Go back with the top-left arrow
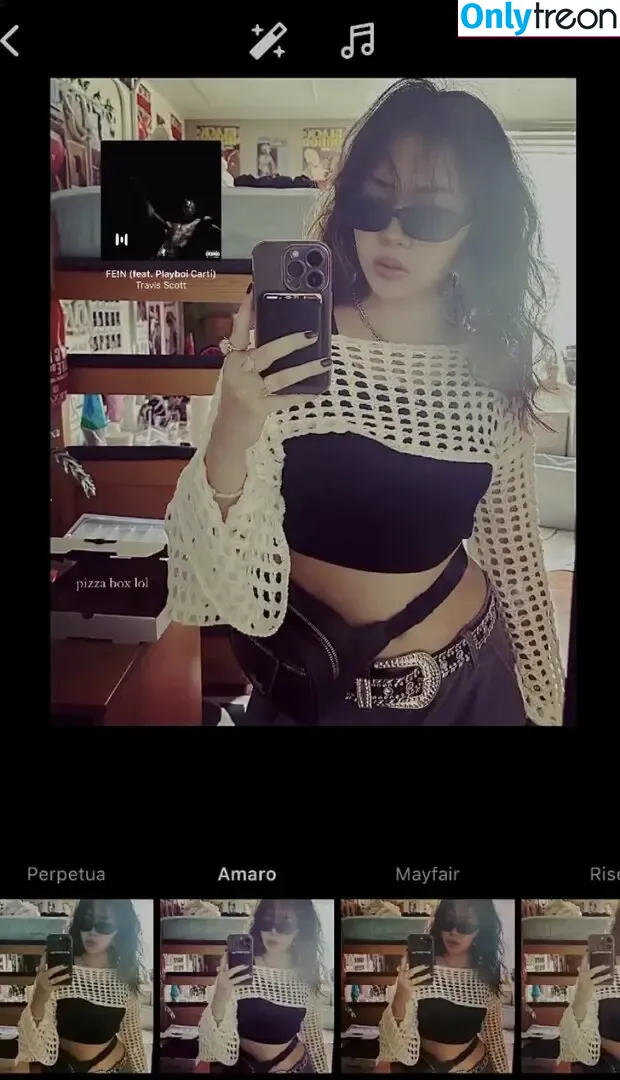 pos(11,41)
